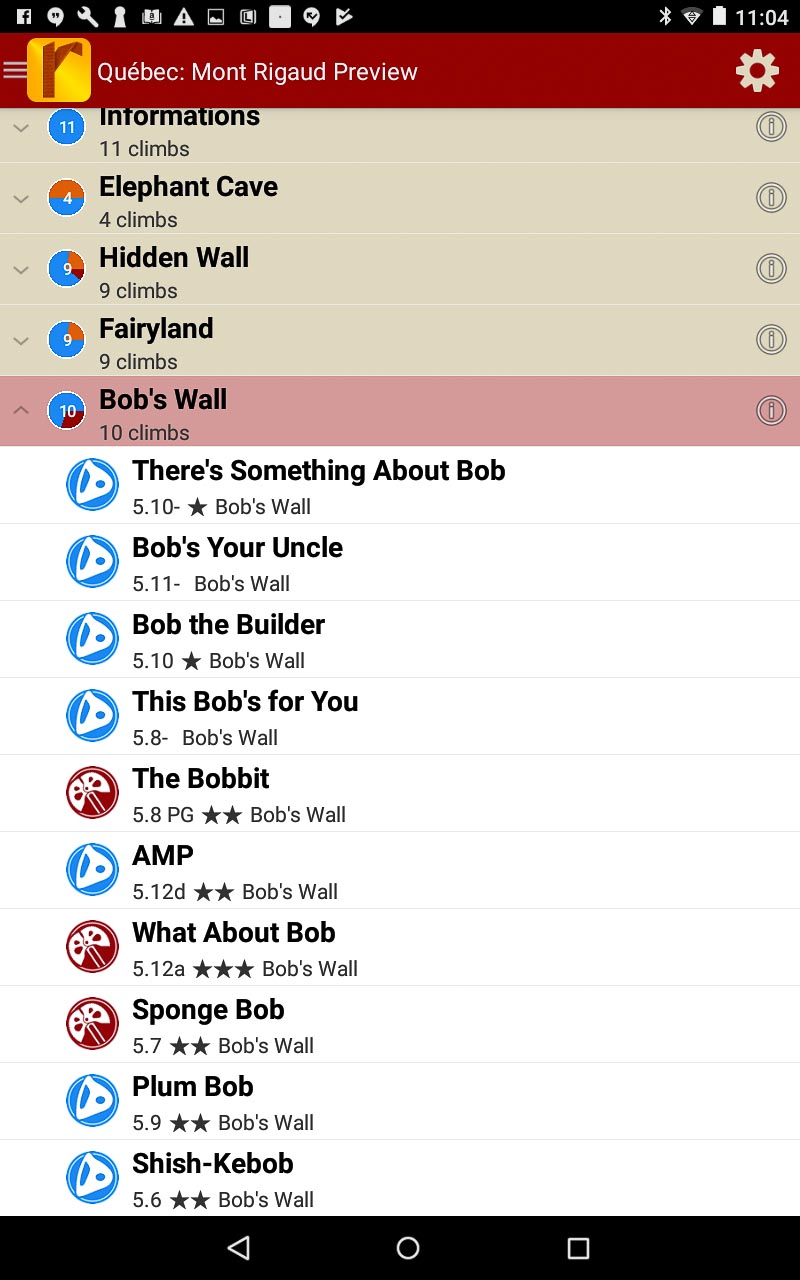Open The Bobbit climb details
This screenshot has height=1280, width=800.
click(x=201, y=793)
